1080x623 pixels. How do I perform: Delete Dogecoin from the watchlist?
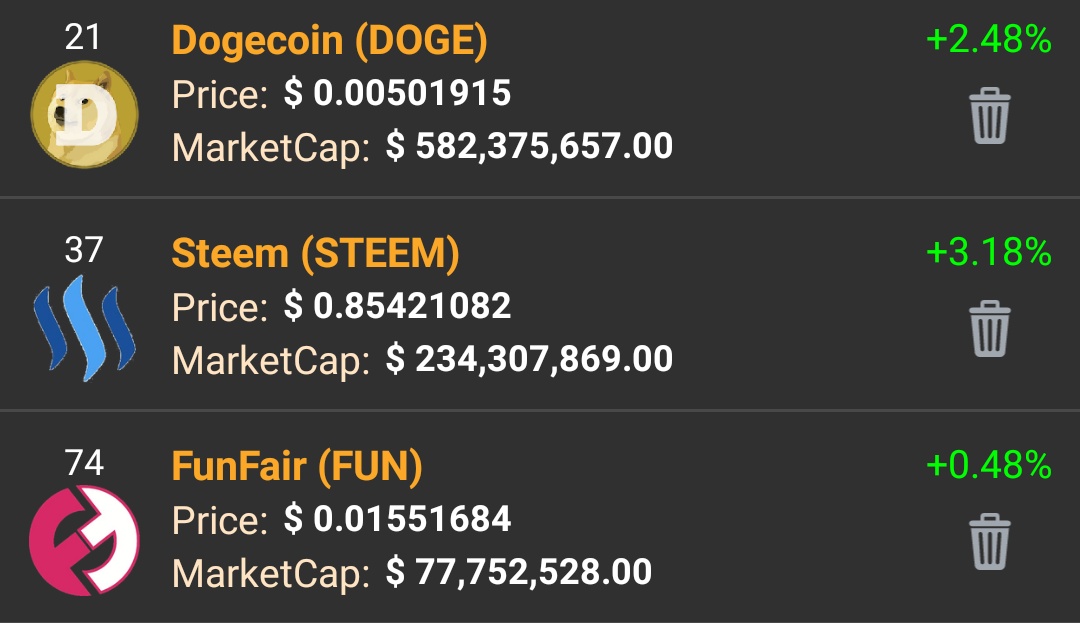989,116
